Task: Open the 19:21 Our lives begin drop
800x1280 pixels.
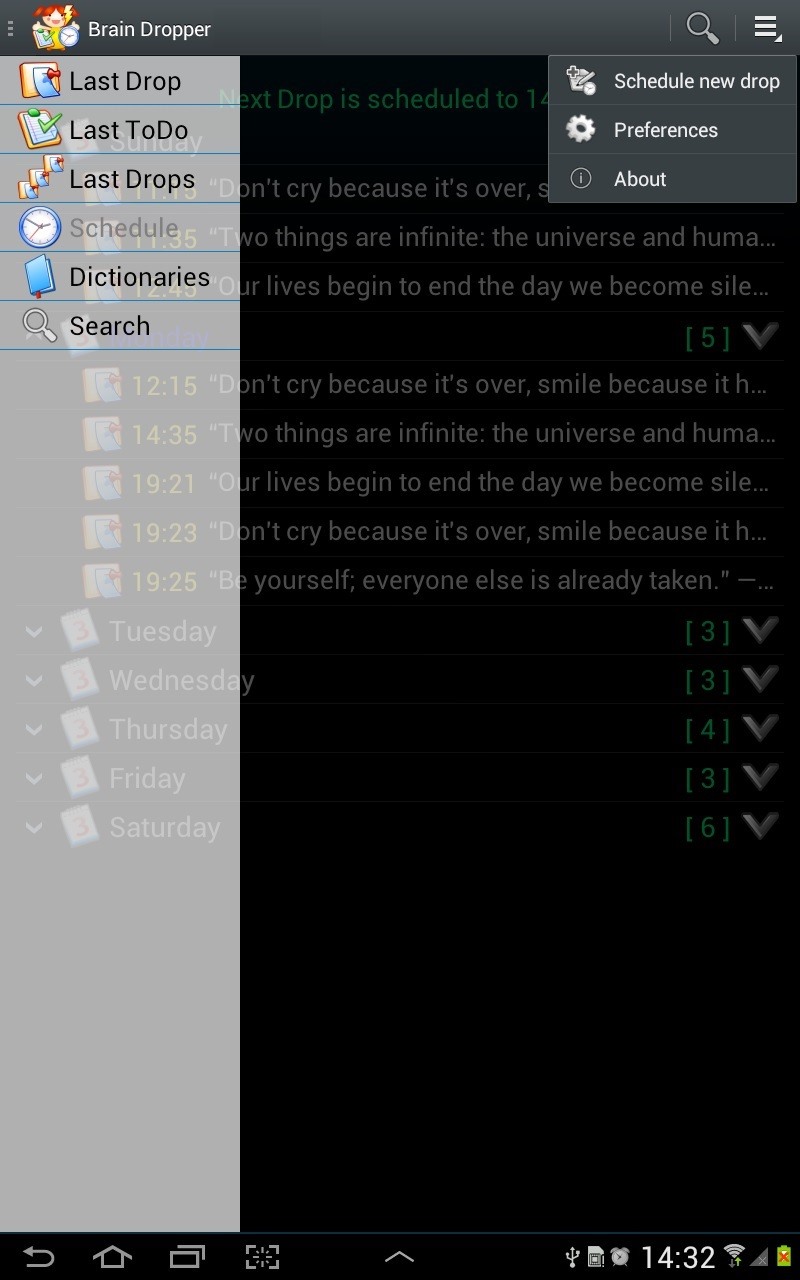Action: 490,483
